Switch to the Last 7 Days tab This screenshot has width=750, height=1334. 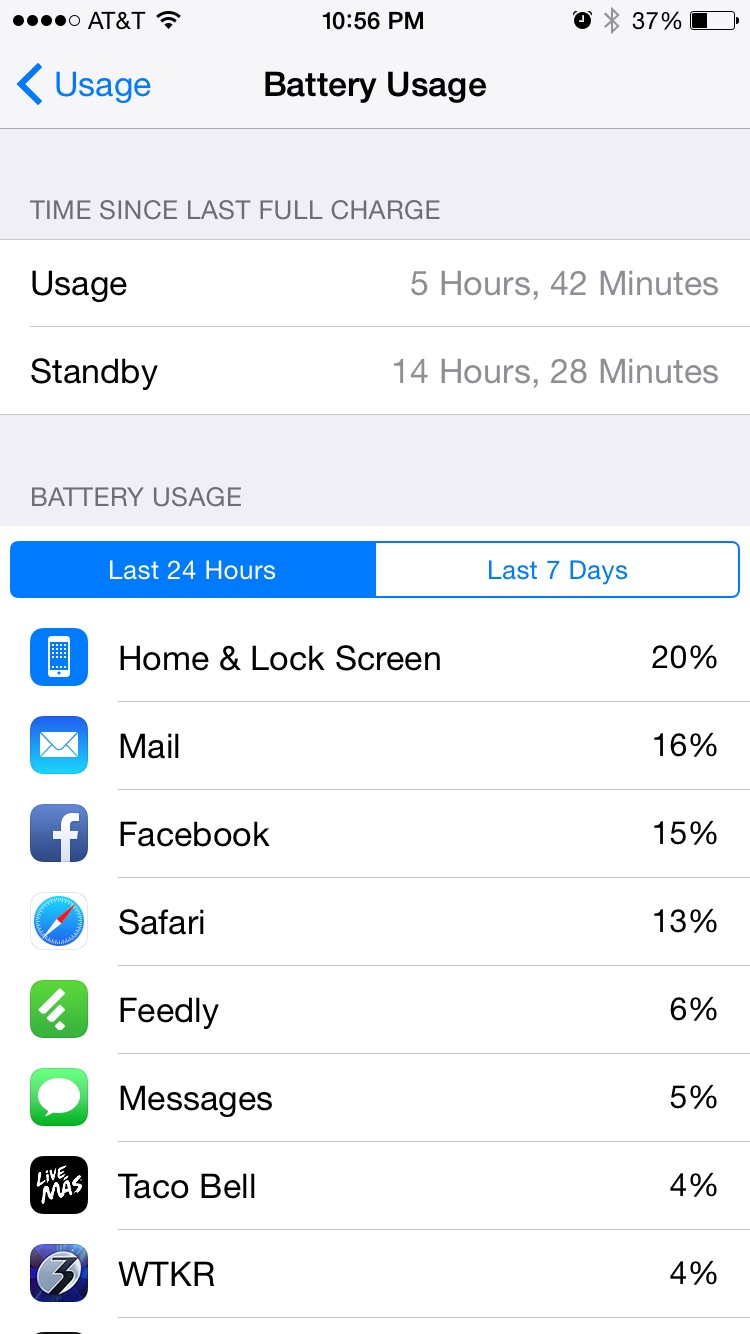[557, 570]
